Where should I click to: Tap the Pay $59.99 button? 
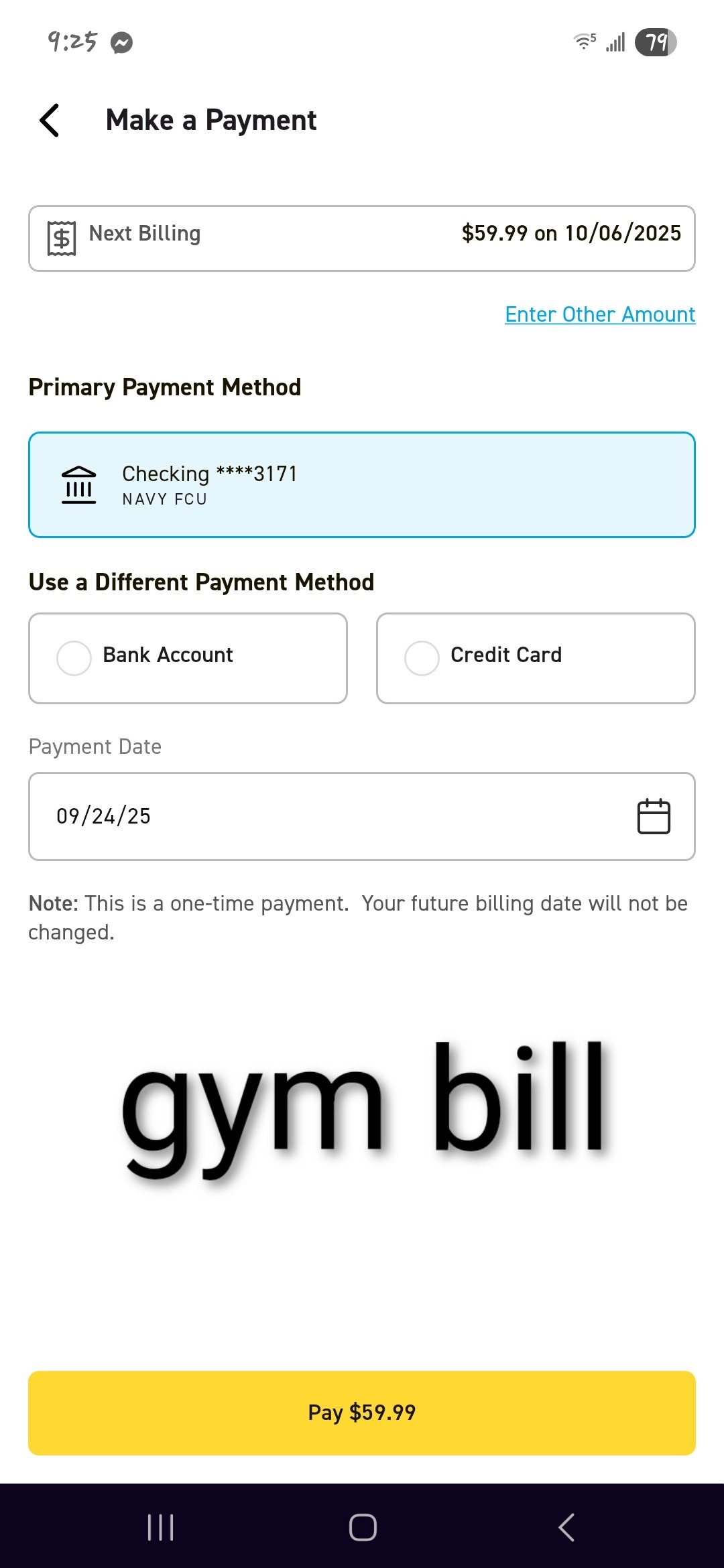tap(361, 1413)
